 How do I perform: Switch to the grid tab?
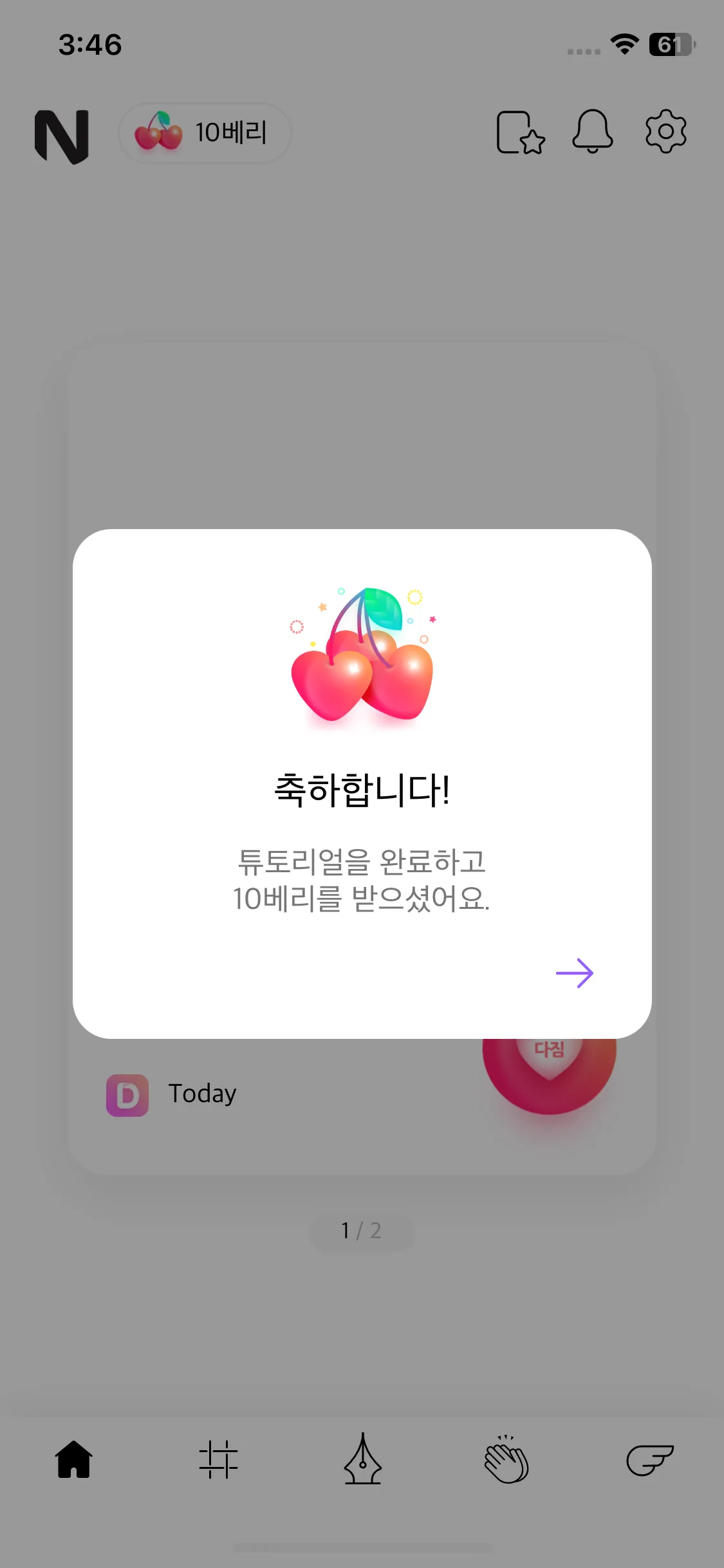[x=218, y=1459]
